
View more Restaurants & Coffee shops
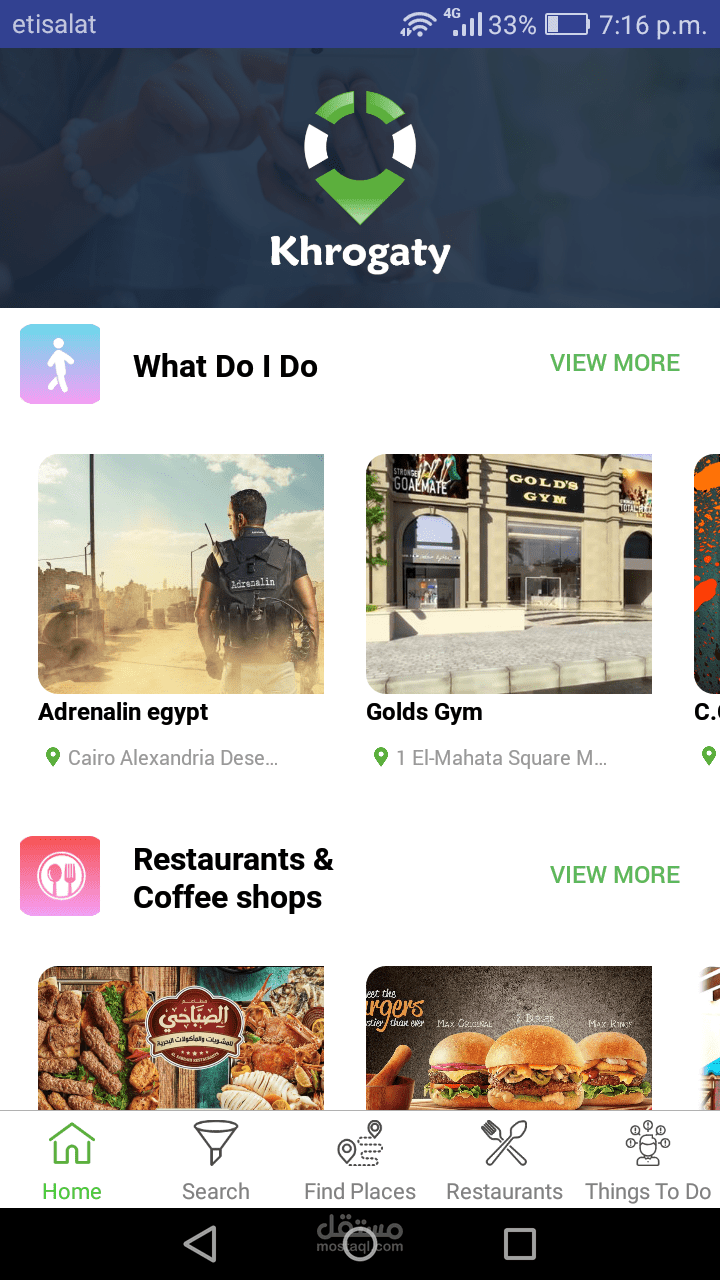[x=614, y=875]
